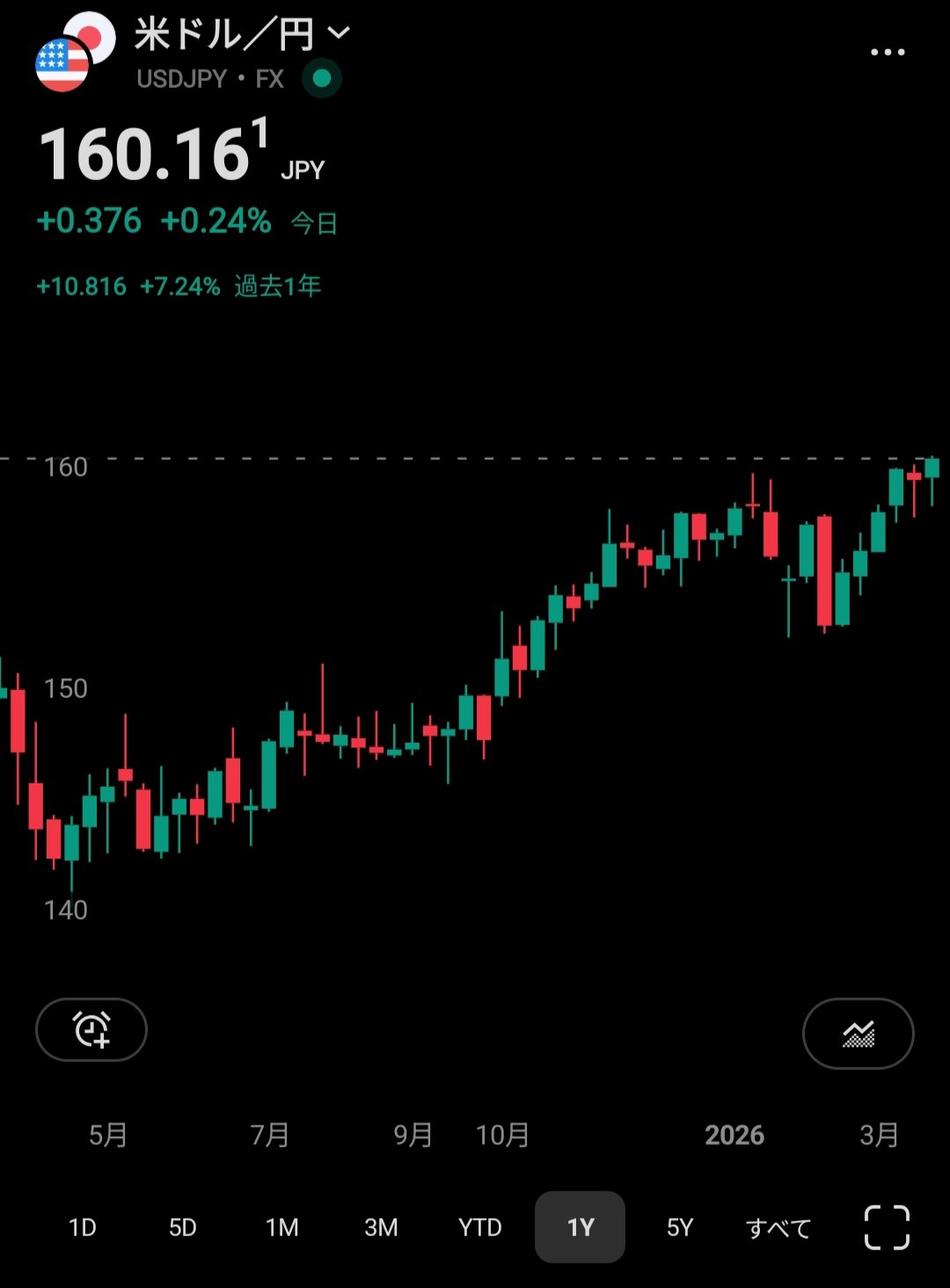The width and height of the screenshot is (950, 1288).
Task: Change the chart type
Action: coord(858,1034)
